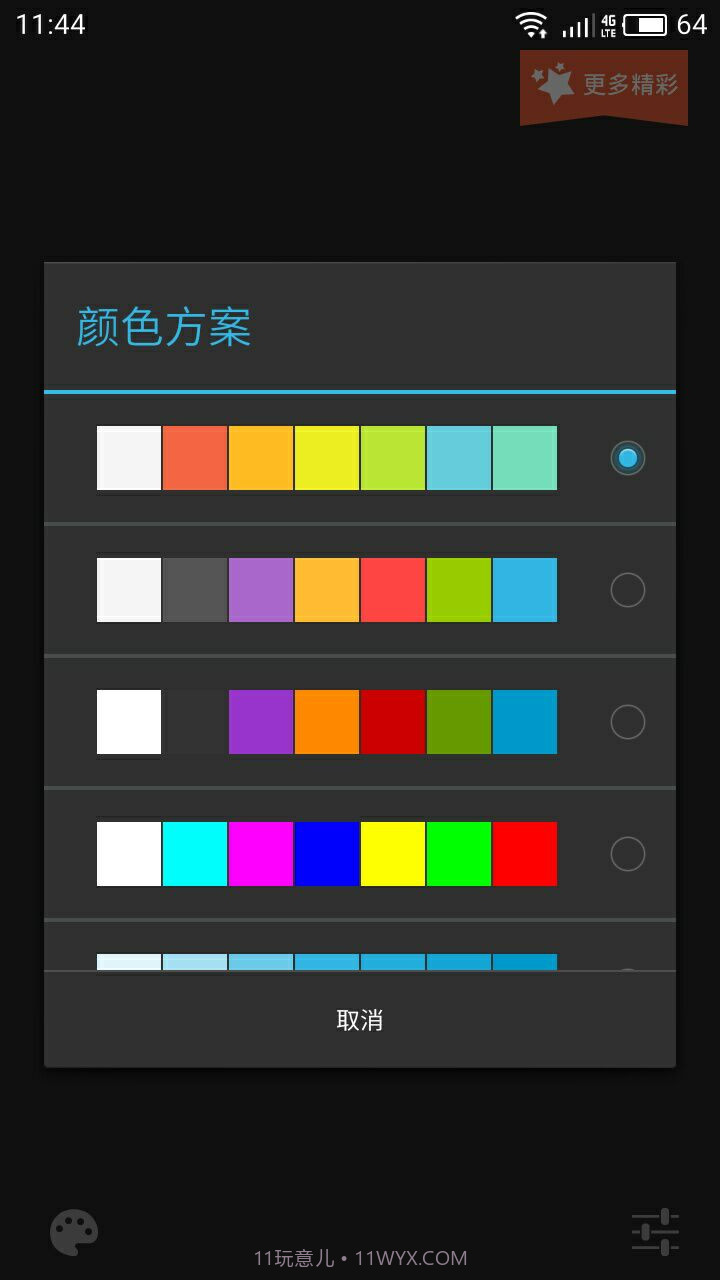Open the adjustment sliders icon at bottom right
720x1280 pixels.
[x=655, y=1233]
